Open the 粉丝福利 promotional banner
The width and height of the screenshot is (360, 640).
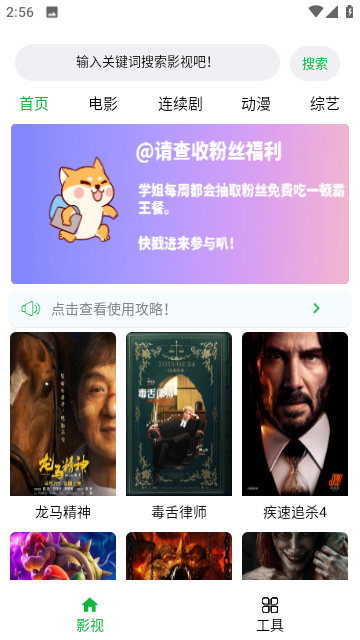click(180, 204)
